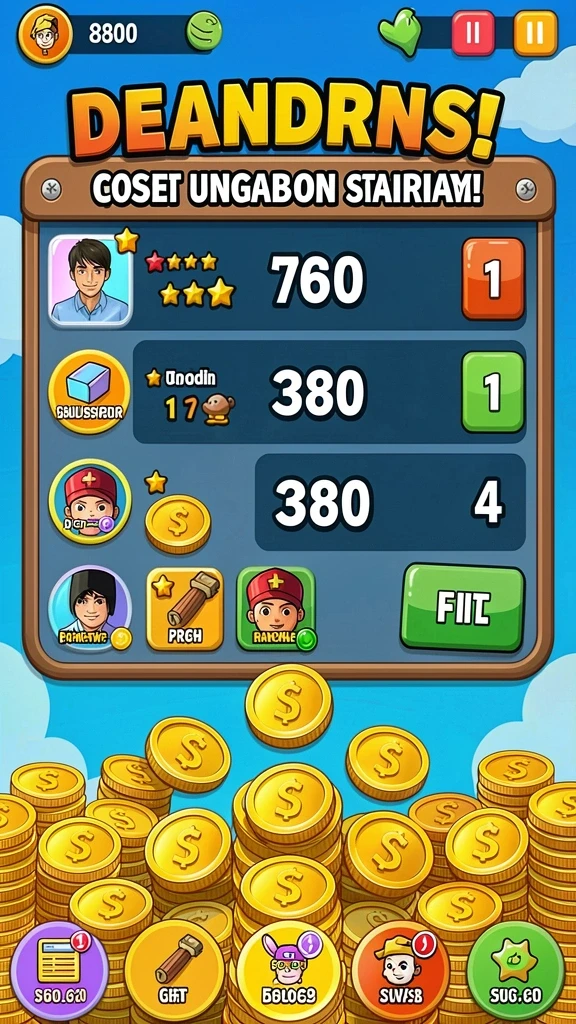The height and width of the screenshot is (1024, 576).
Task: Open the green SUG.CO star tab
Action: [516, 970]
